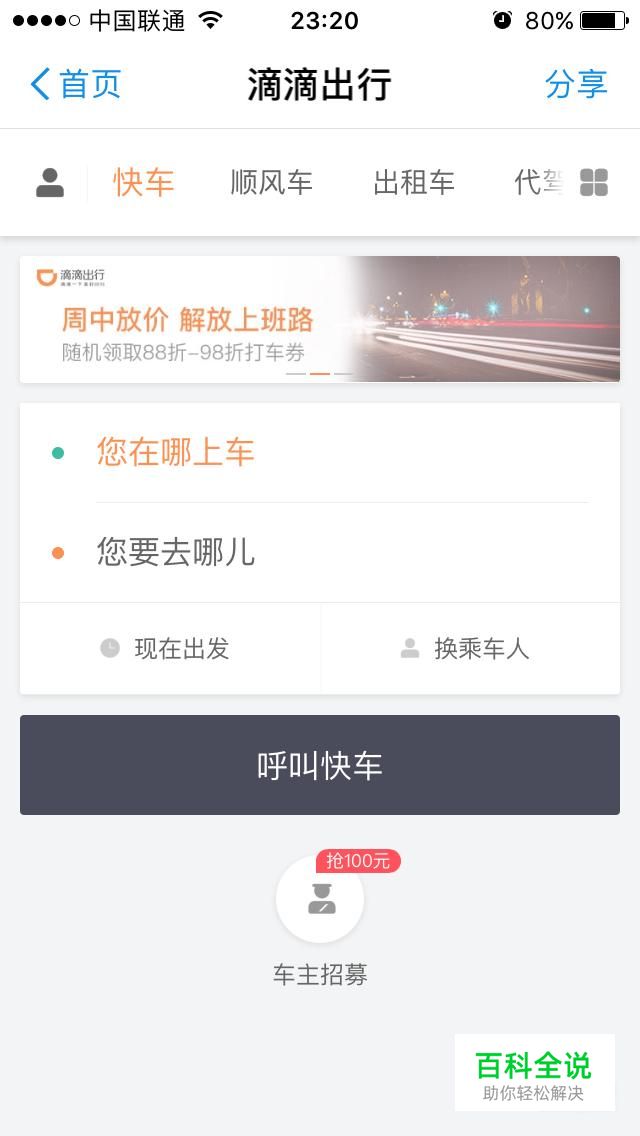Screen dimensions: 640x1136
Task: Switch to the 顺风车 tab
Action: [271, 183]
